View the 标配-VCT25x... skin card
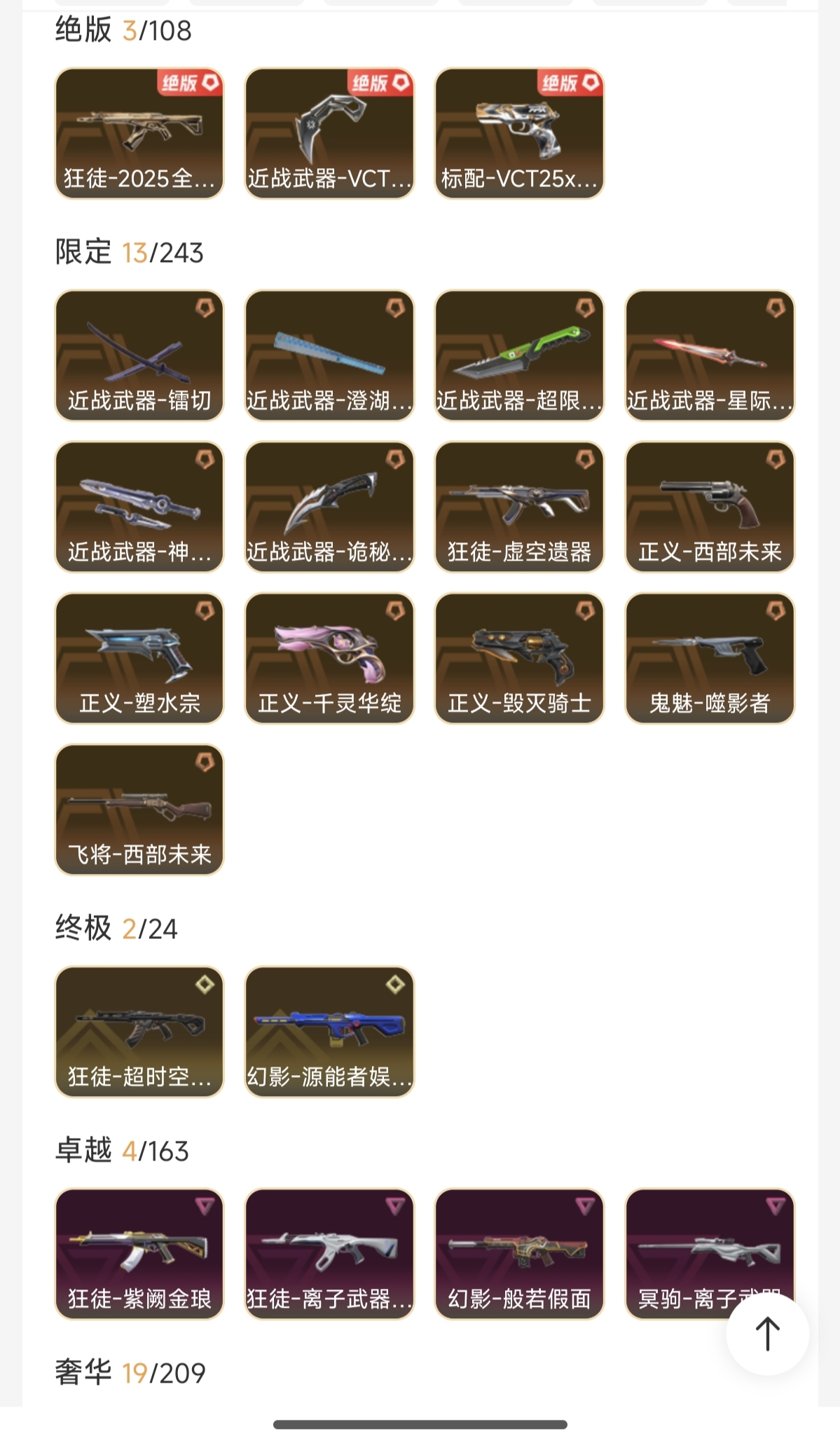This screenshot has height=1443, width=840. (519, 133)
